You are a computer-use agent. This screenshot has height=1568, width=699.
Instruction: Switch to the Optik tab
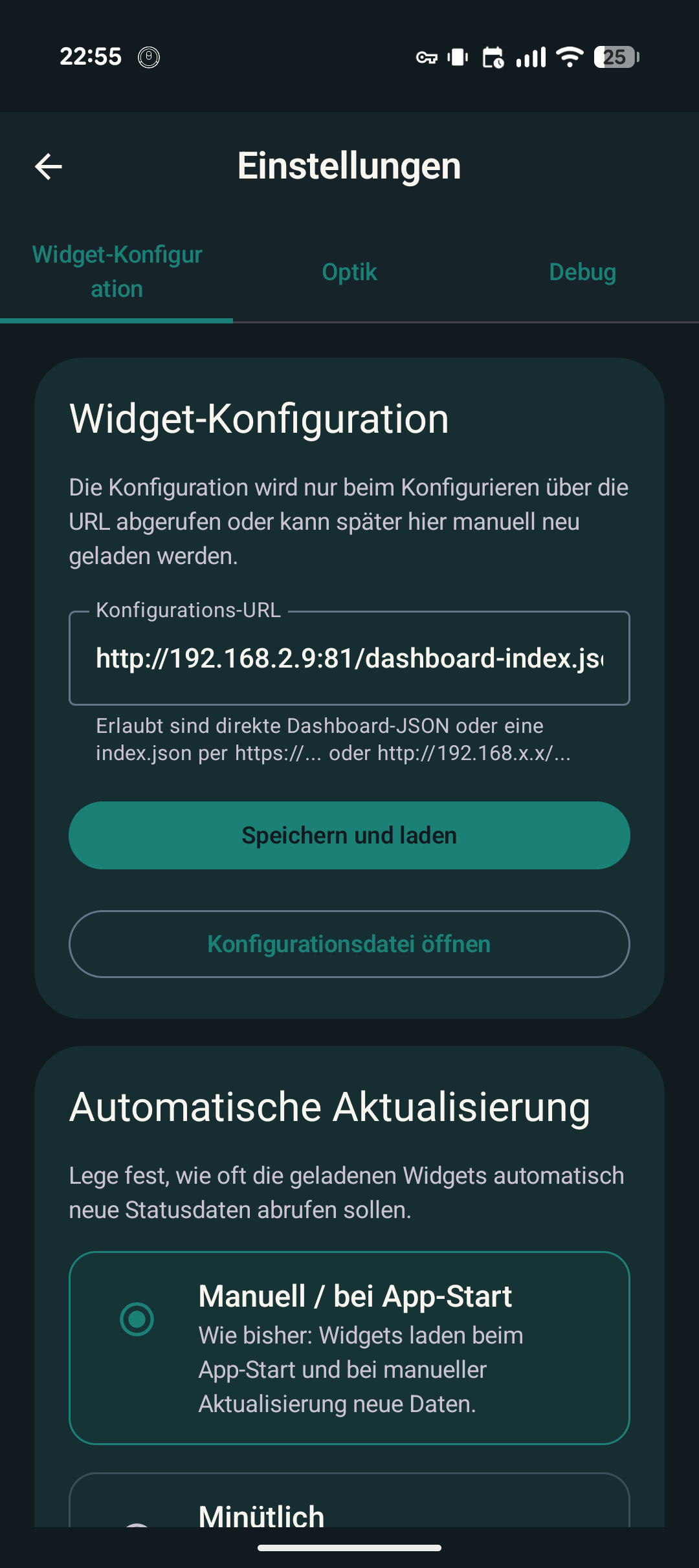[x=349, y=272]
